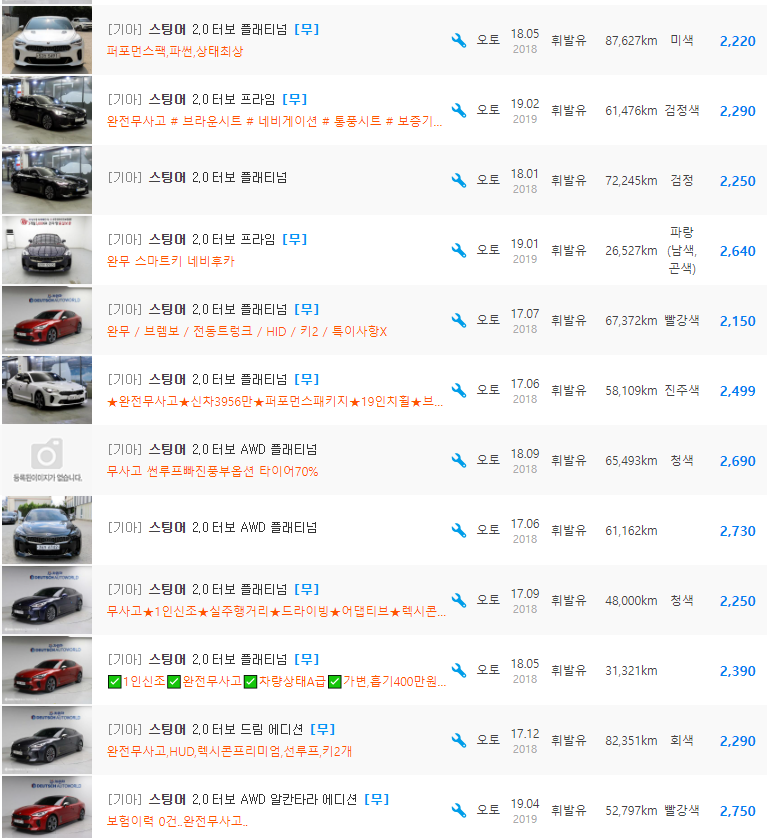The image size is (767, 838).
Task: Click the wrench icon beside the 72,245km 플래티넘 listing
Action: (x=458, y=181)
